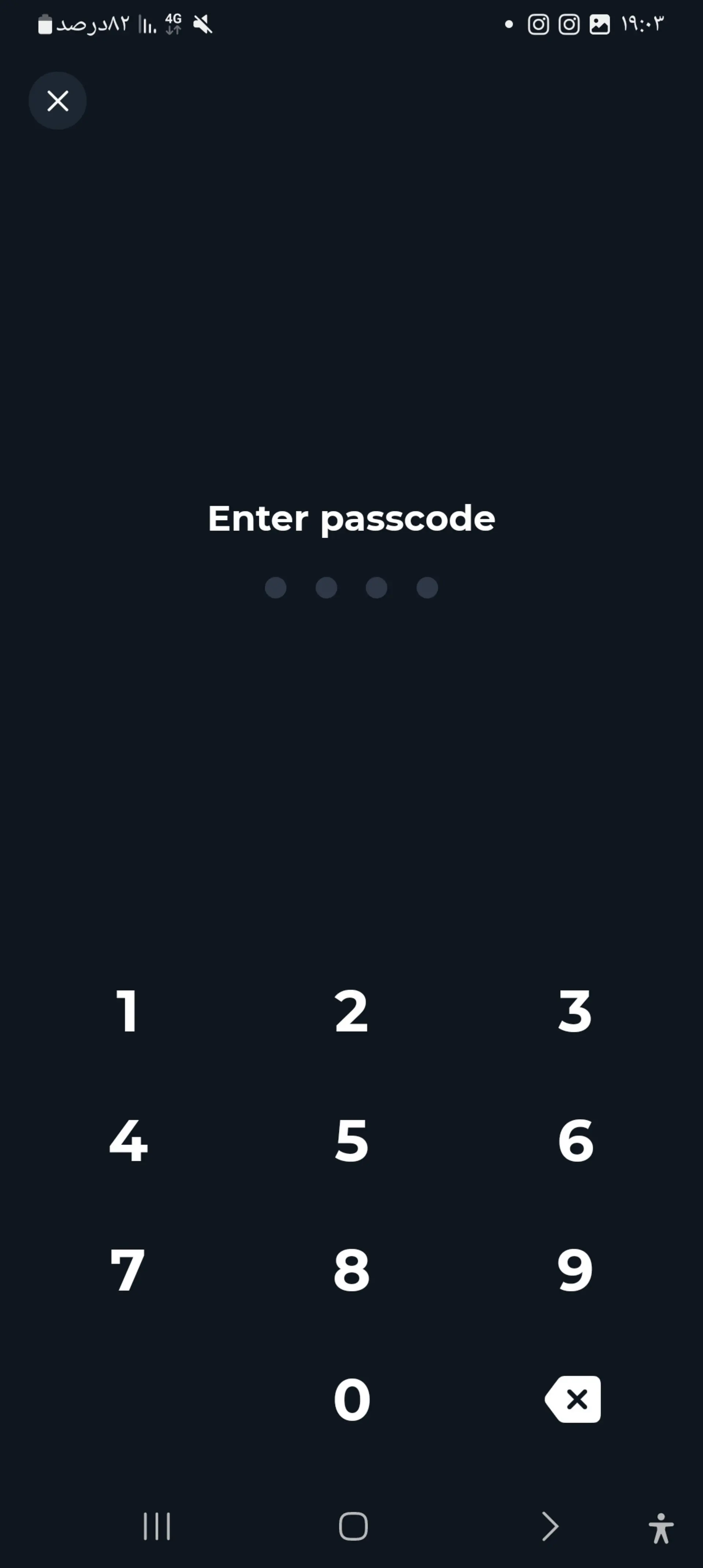Viewport: 703px width, 1568px height.
Task: Enter digit 6 for the passcode
Action: (x=575, y=1140)
